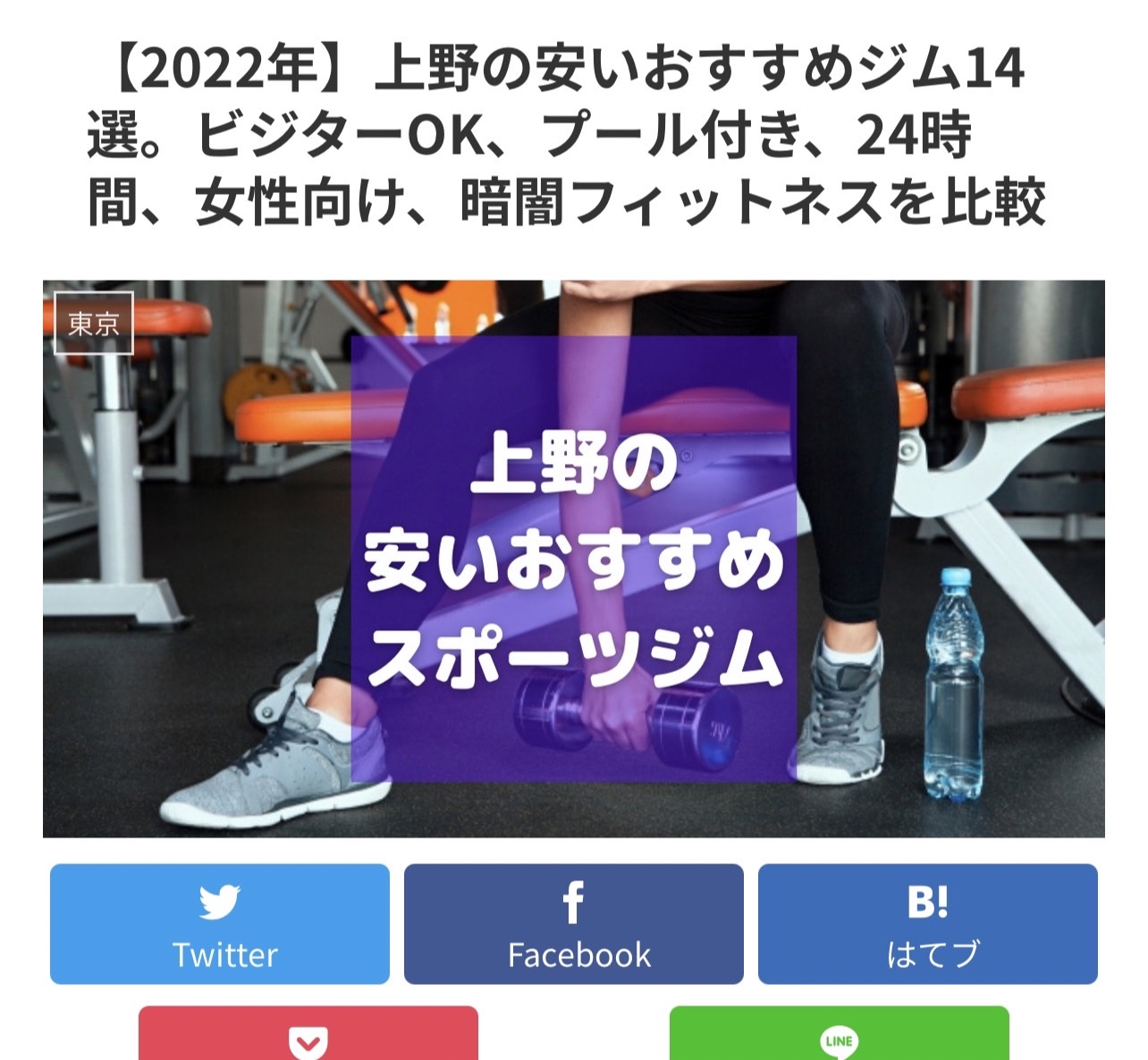Bookmark the article on Hatena (はてブ)
Screen dimensions: 1148x1060
[927, 924]
